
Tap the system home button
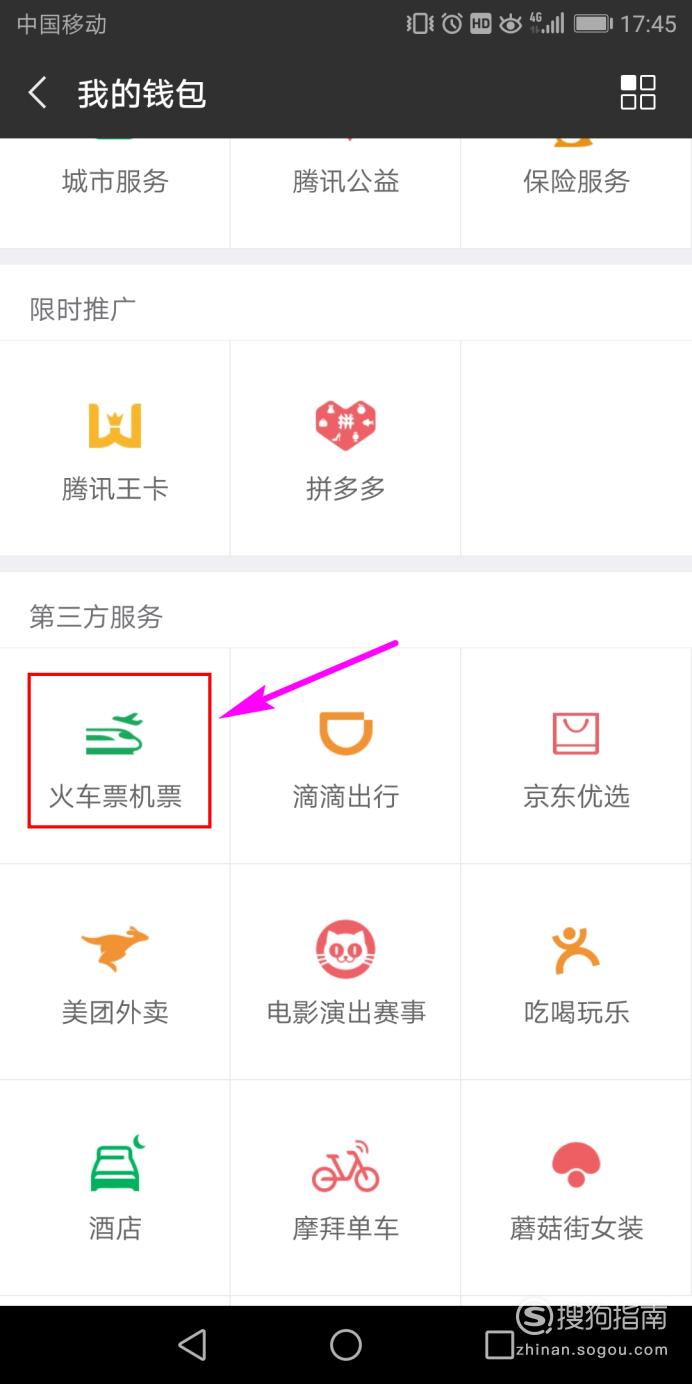point(346,1345)
